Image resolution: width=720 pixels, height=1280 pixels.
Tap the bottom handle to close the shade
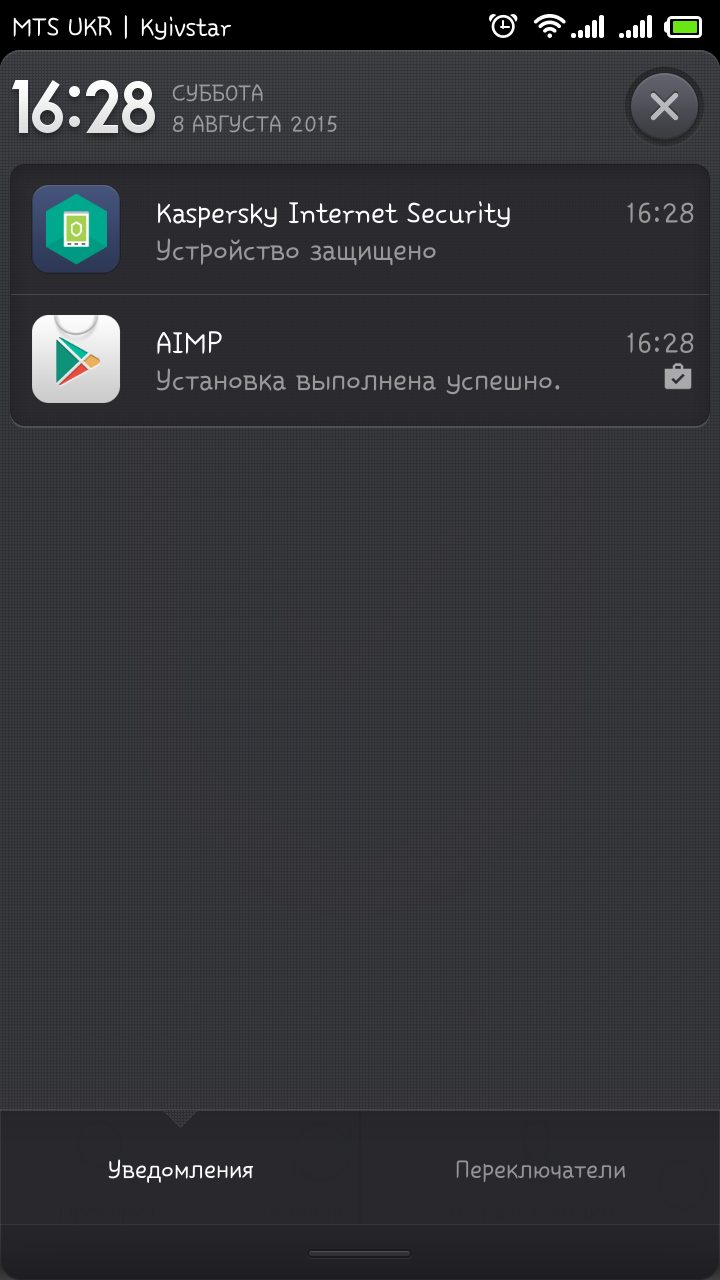point(359,1253)
